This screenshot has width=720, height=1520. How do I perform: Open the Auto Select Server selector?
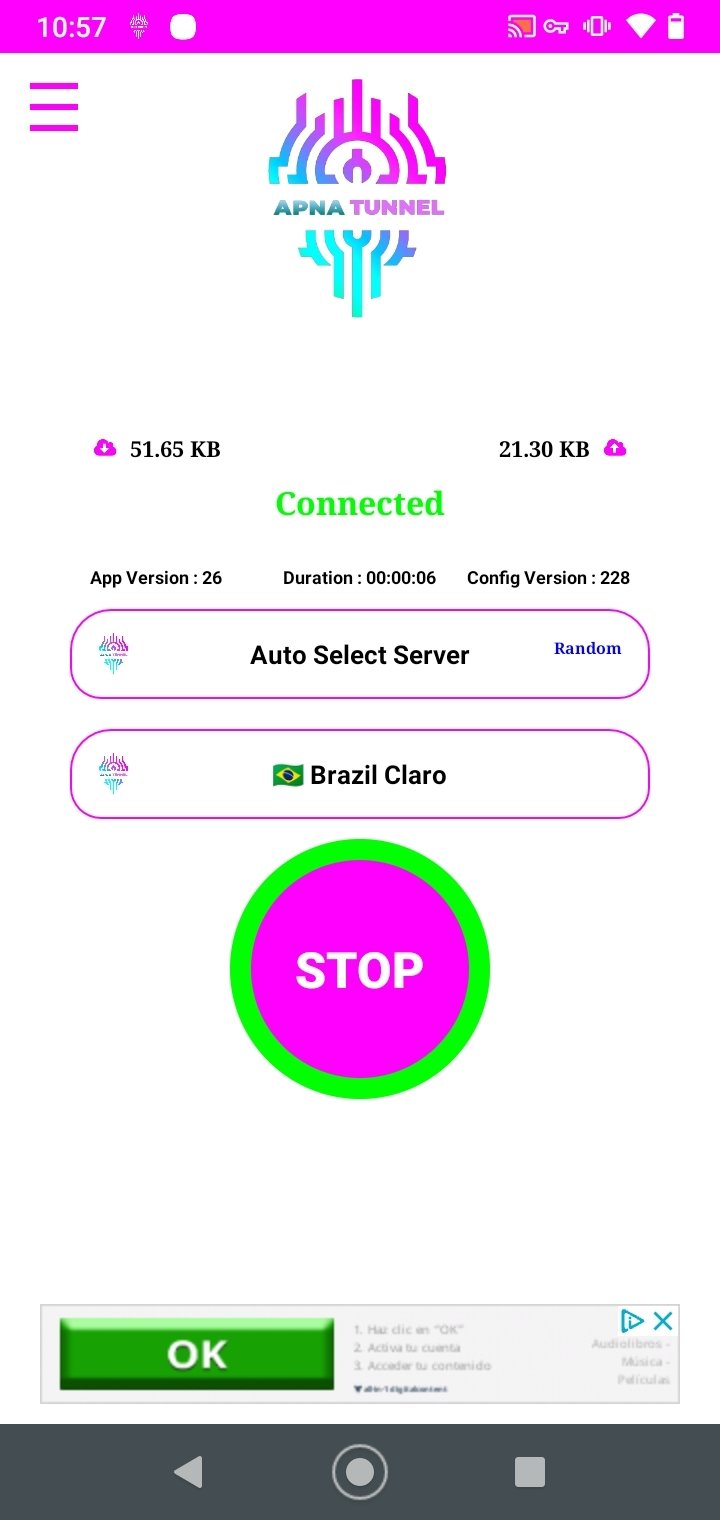[x=360, y=655]
